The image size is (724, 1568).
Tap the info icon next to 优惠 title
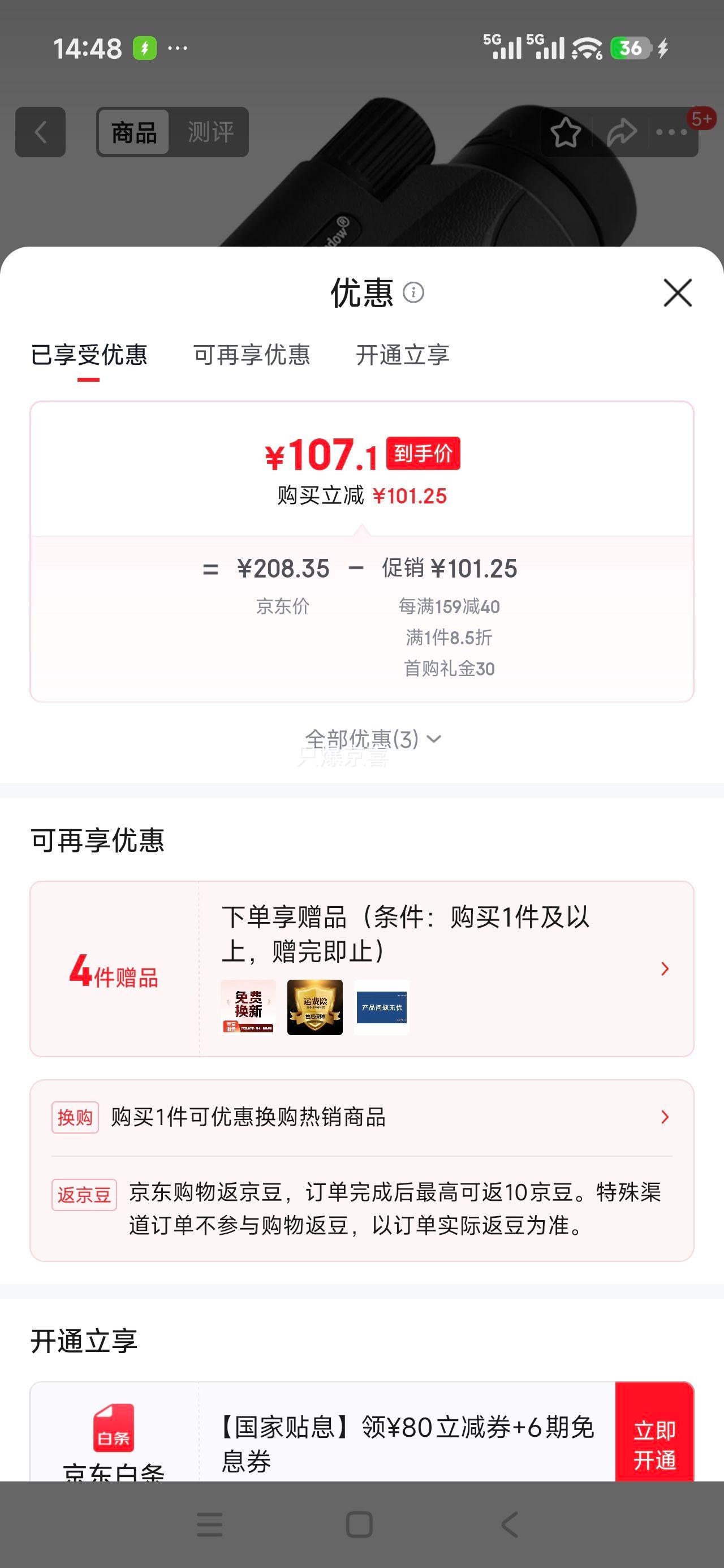(x=415, y=292)
